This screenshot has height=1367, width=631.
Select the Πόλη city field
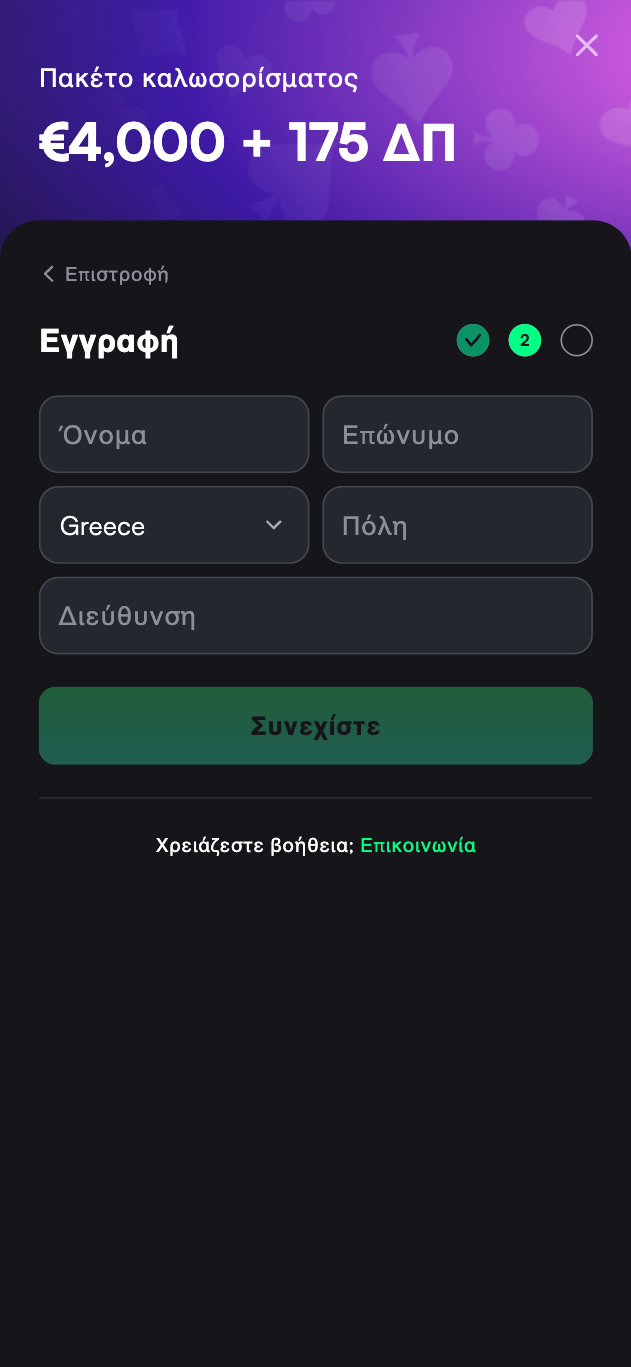[x=457, y=525]
